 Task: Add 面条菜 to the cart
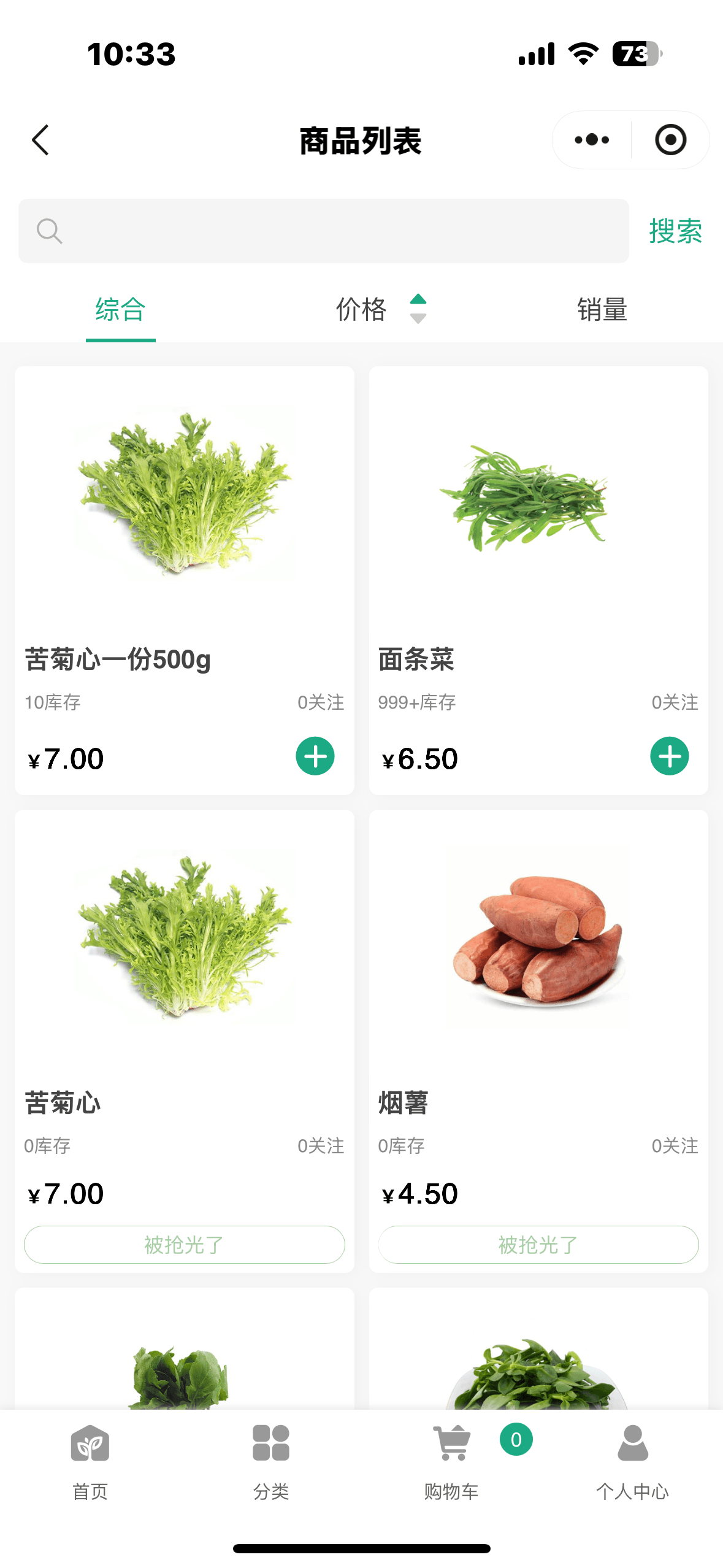coord(669,756)
